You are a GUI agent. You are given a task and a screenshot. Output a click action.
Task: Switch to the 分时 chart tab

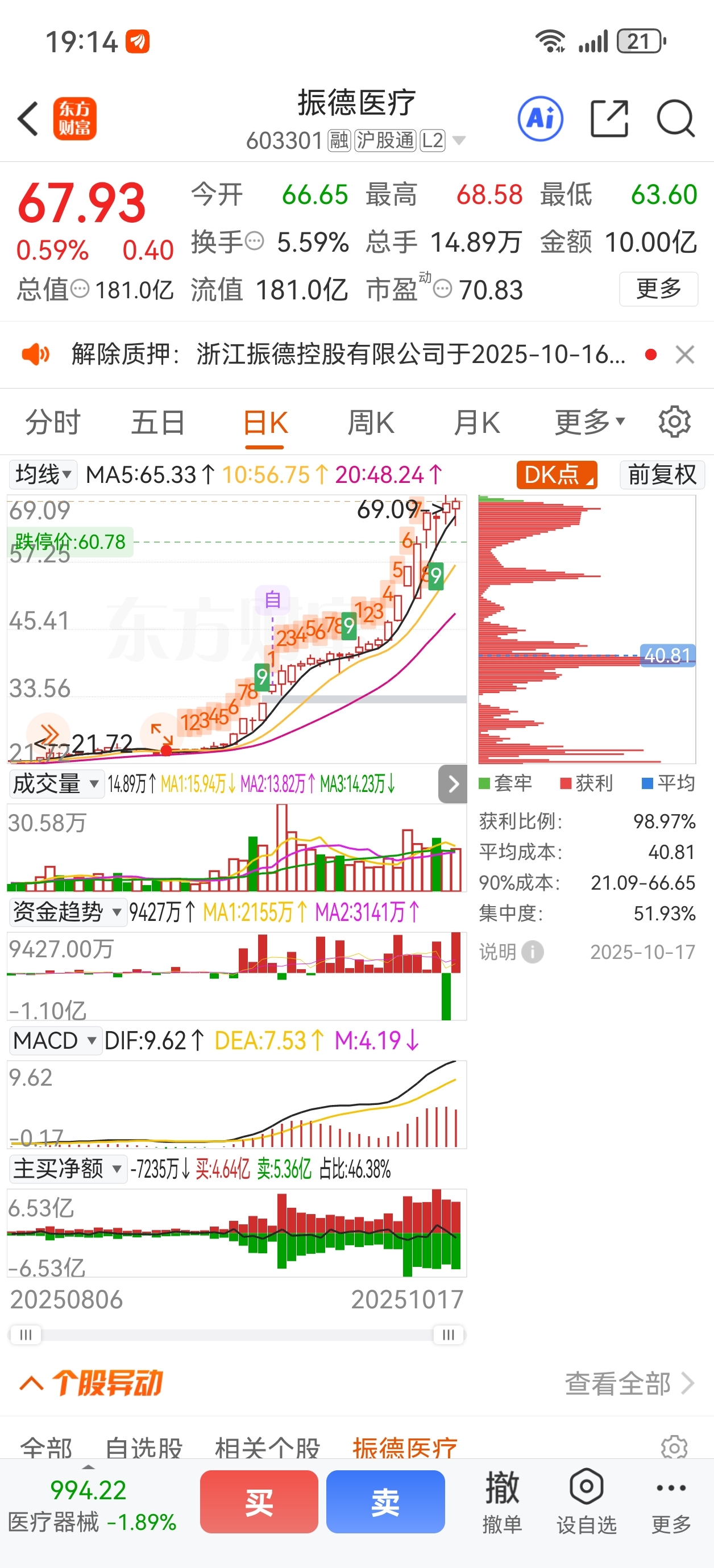(x=52, y=423)
